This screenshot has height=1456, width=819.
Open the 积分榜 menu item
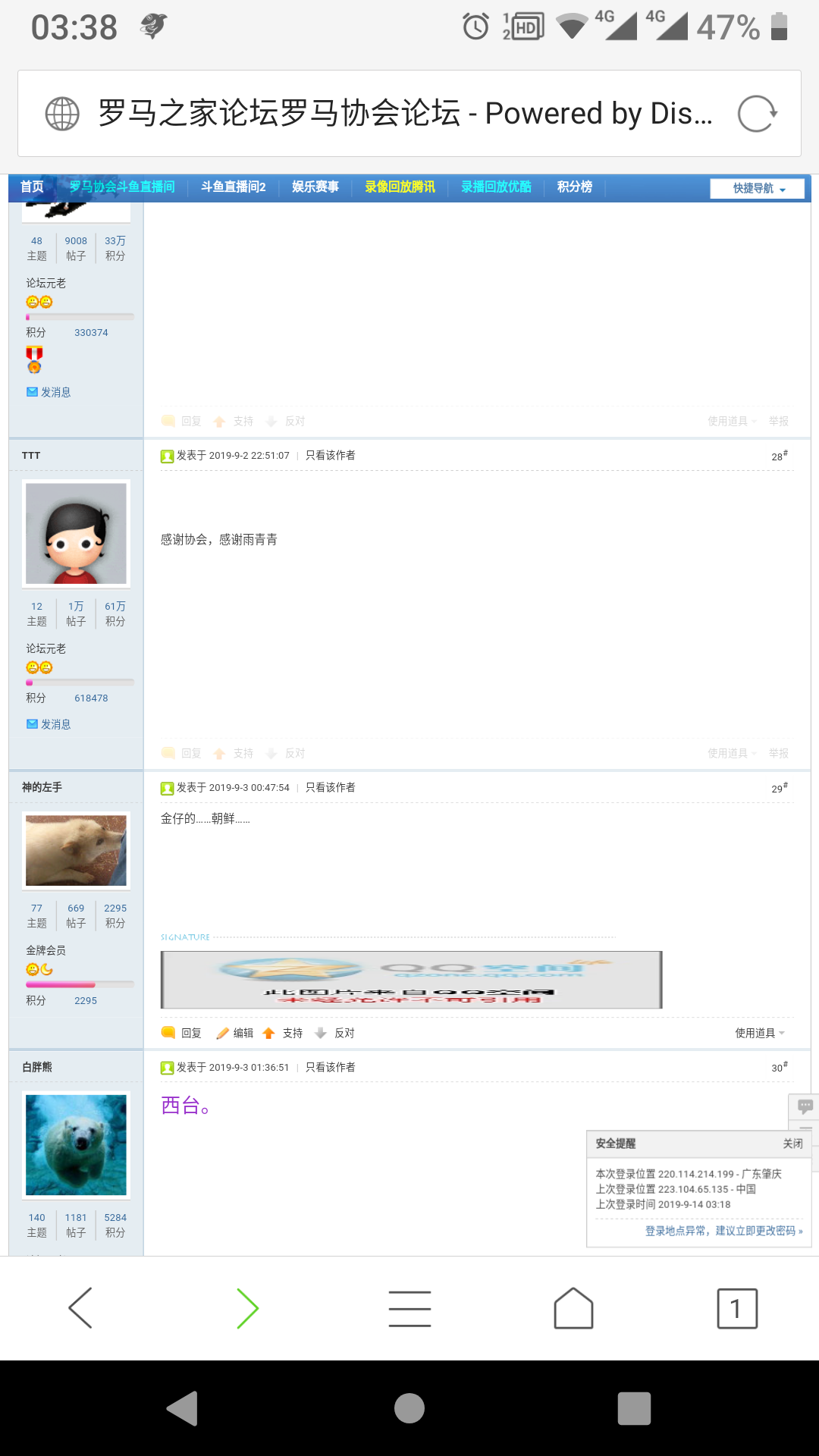click(574, 187)
